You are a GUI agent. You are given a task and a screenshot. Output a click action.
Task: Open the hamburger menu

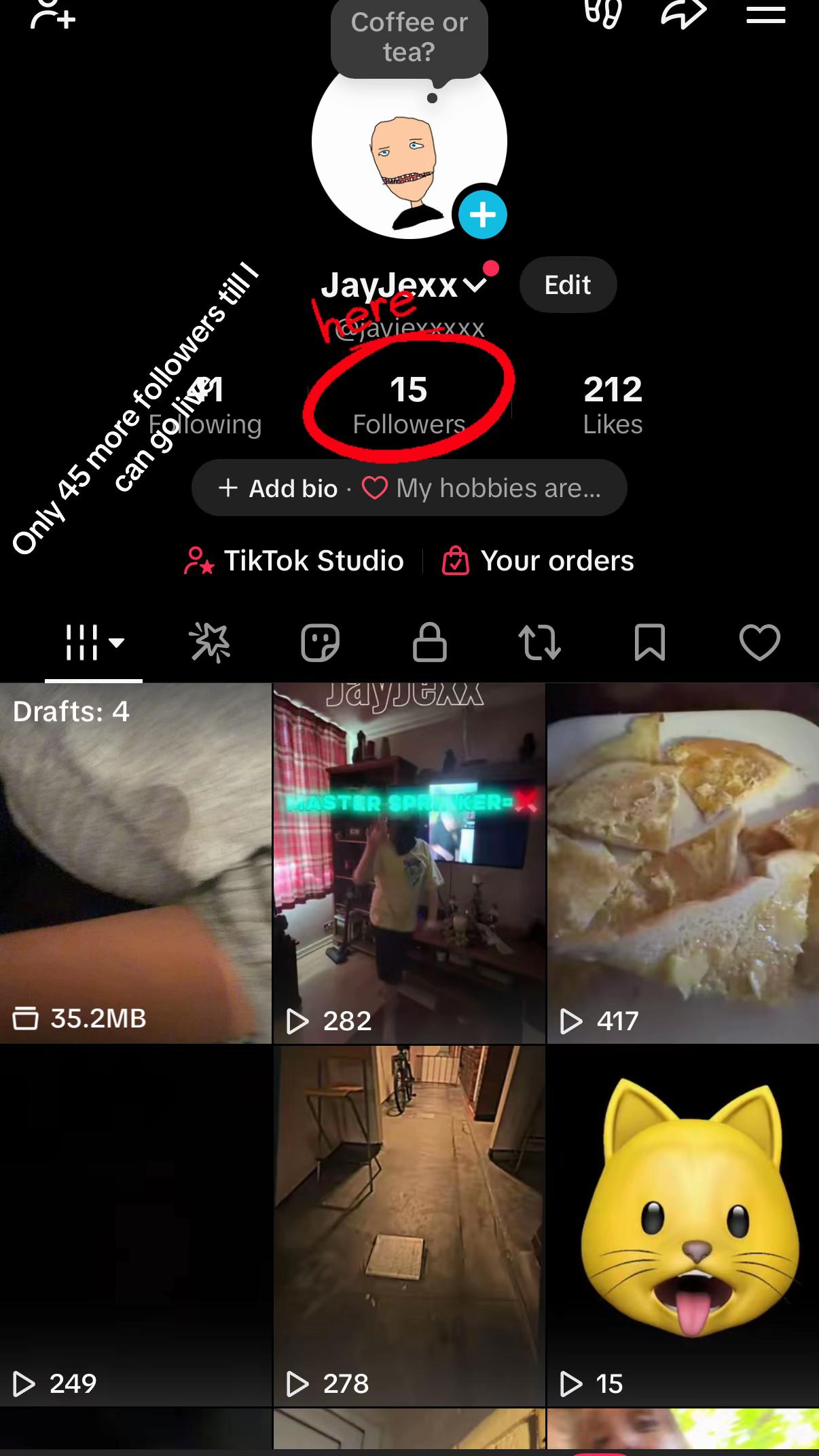click(765, 14)
